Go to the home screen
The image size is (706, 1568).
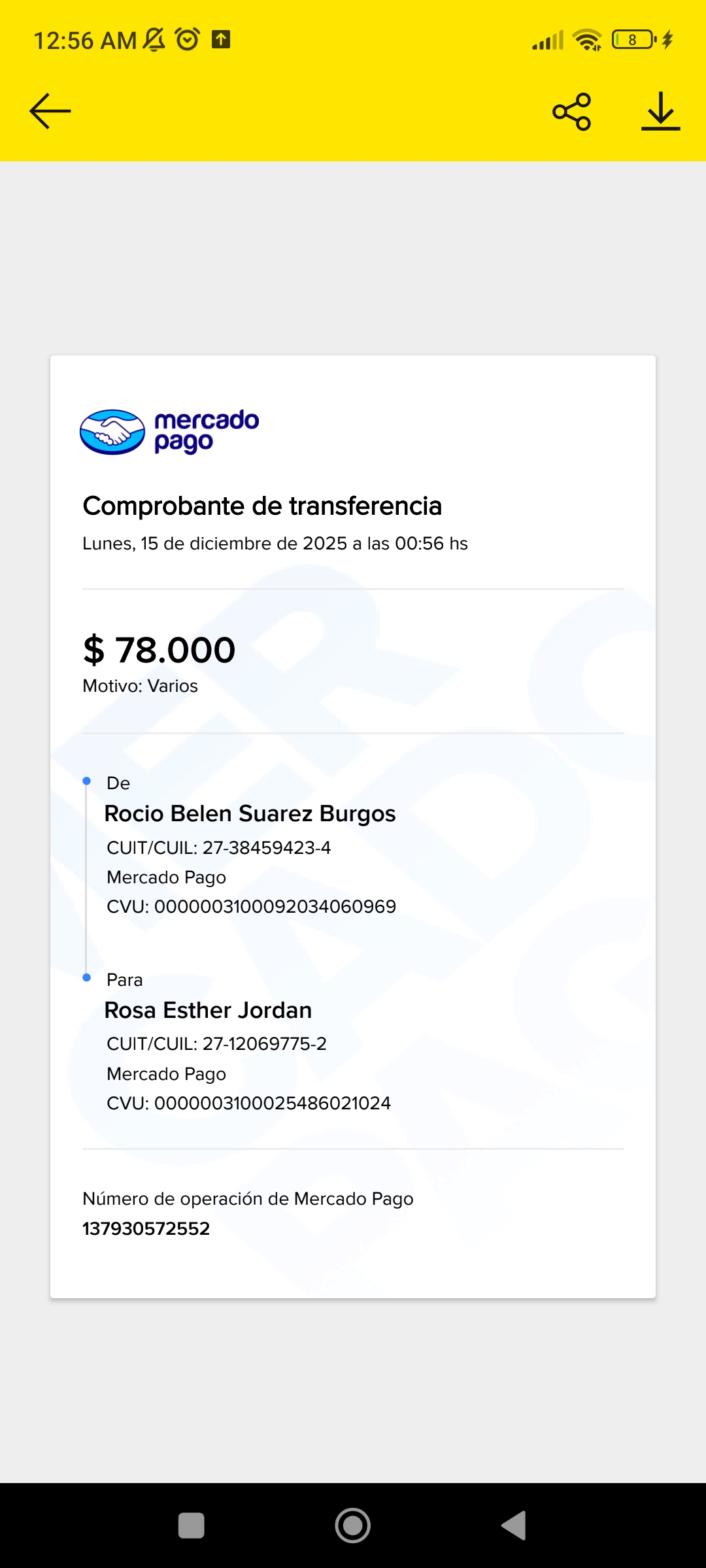tap(353, 1526)
